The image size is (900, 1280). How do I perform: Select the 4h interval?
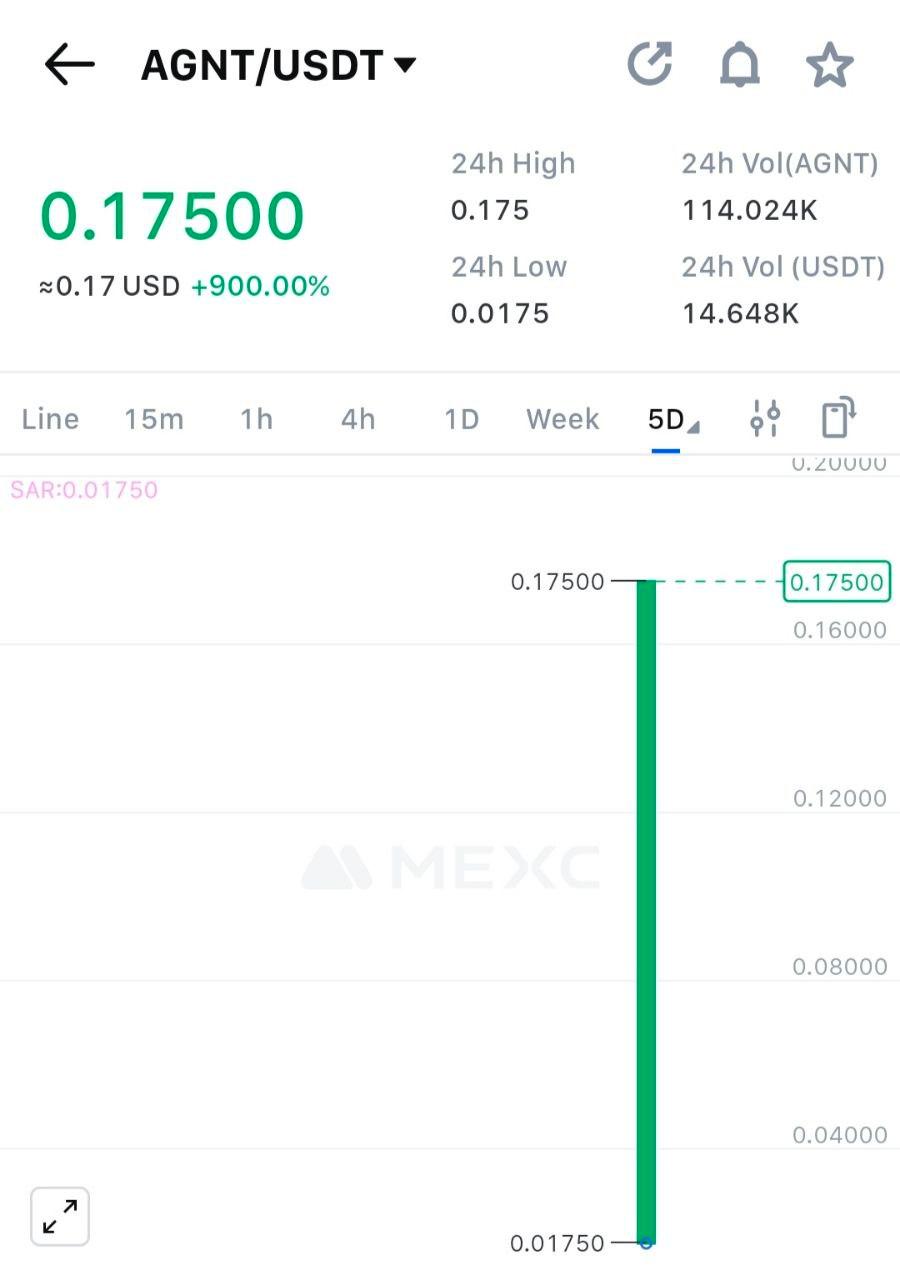358,419
